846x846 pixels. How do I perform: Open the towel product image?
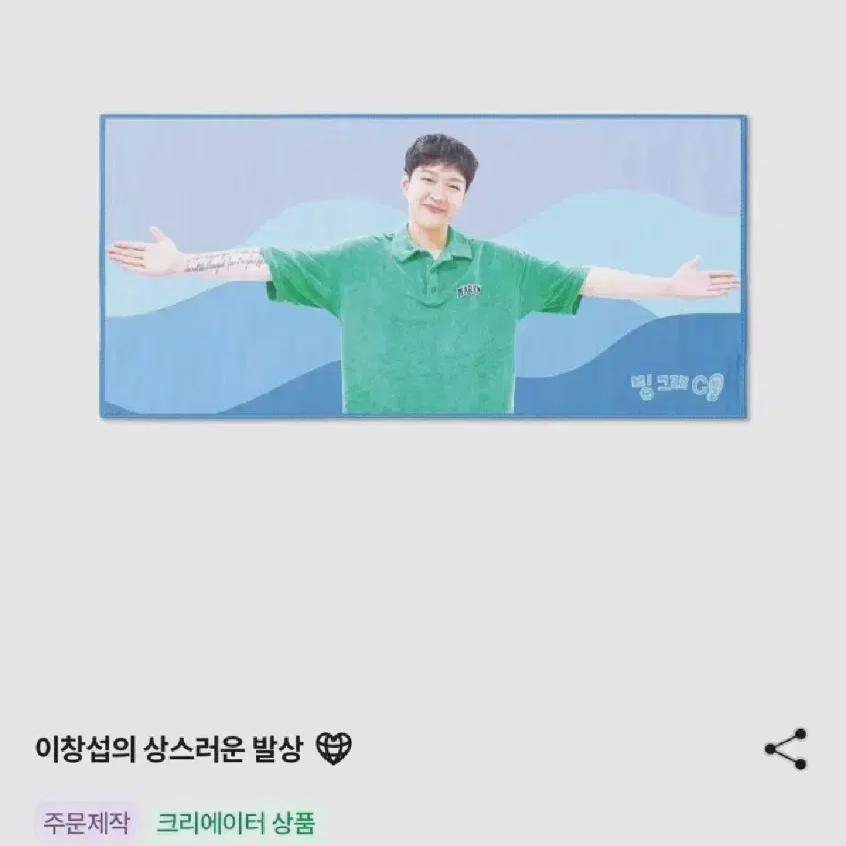[424, 267]
